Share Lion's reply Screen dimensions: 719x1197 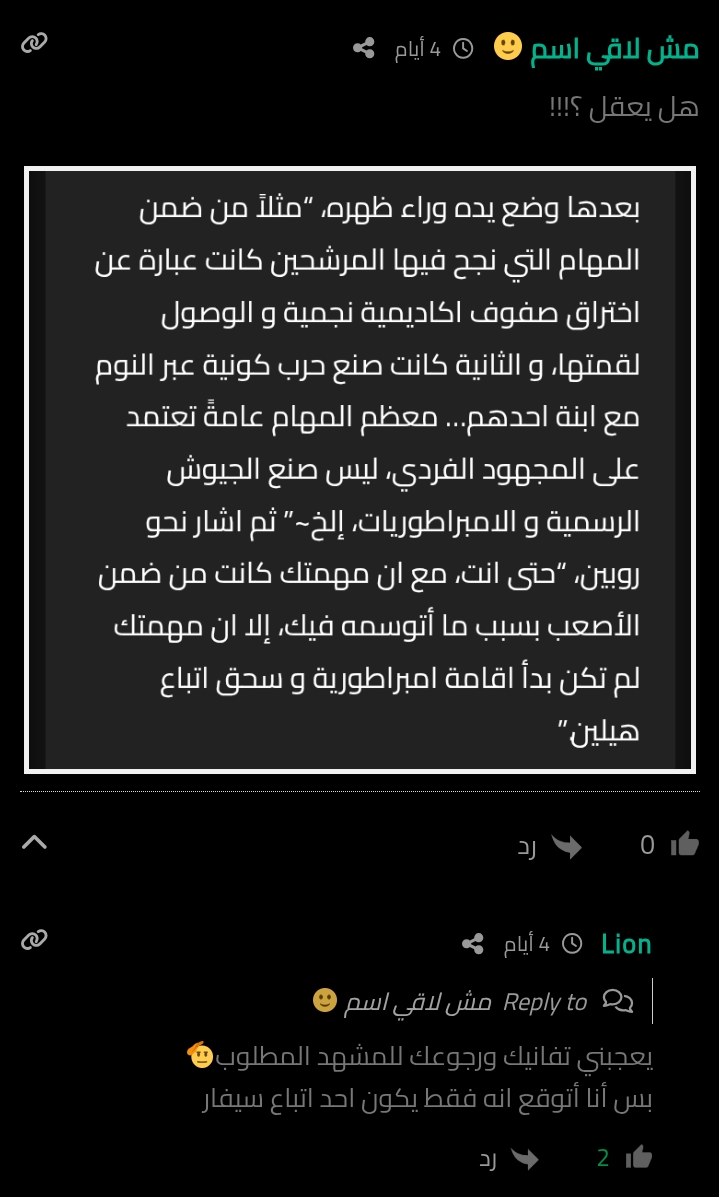473,943
